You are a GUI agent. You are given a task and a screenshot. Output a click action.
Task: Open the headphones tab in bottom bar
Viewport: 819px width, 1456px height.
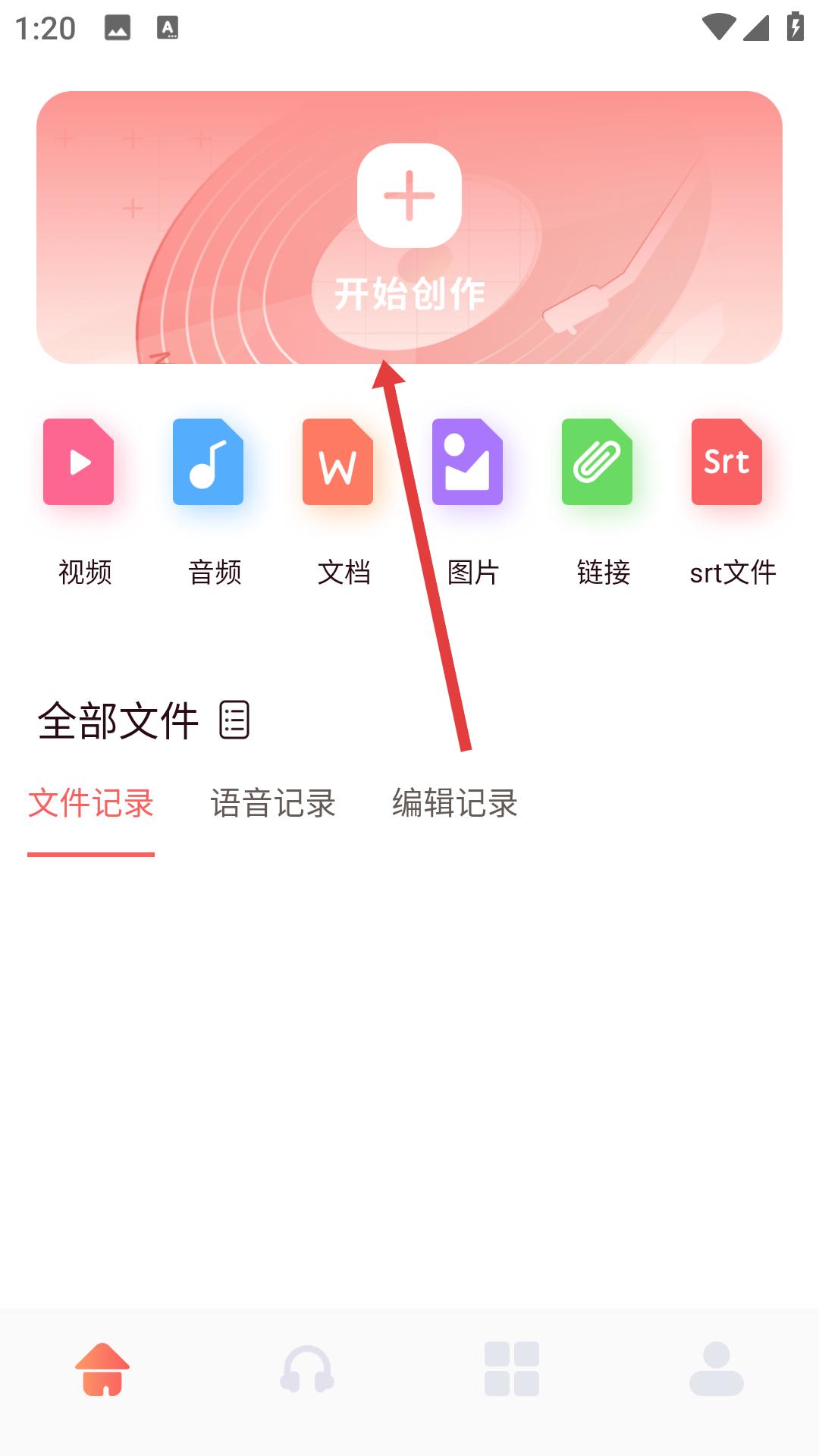pyautogui.click(x=307, y=1369)
